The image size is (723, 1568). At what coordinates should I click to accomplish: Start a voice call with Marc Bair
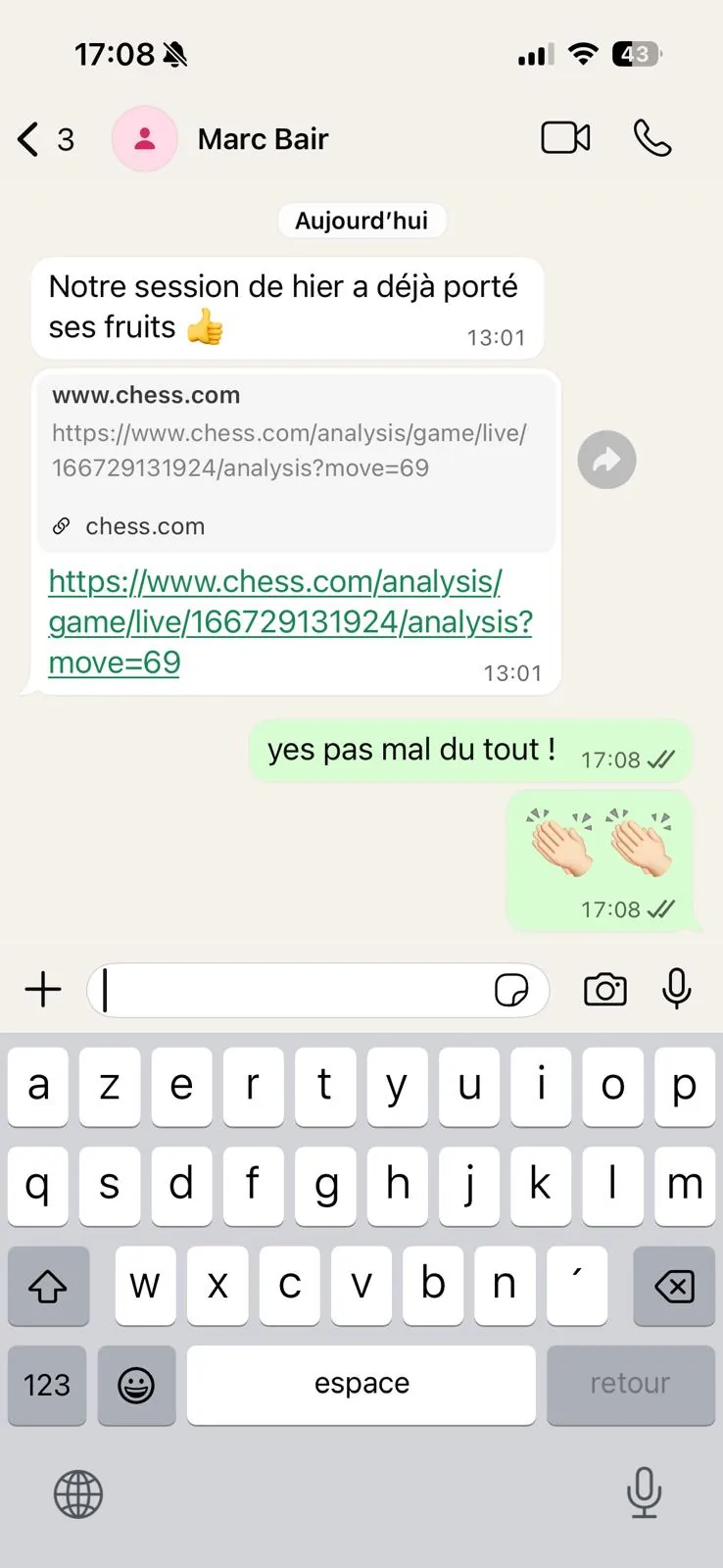tap(652, 138)
